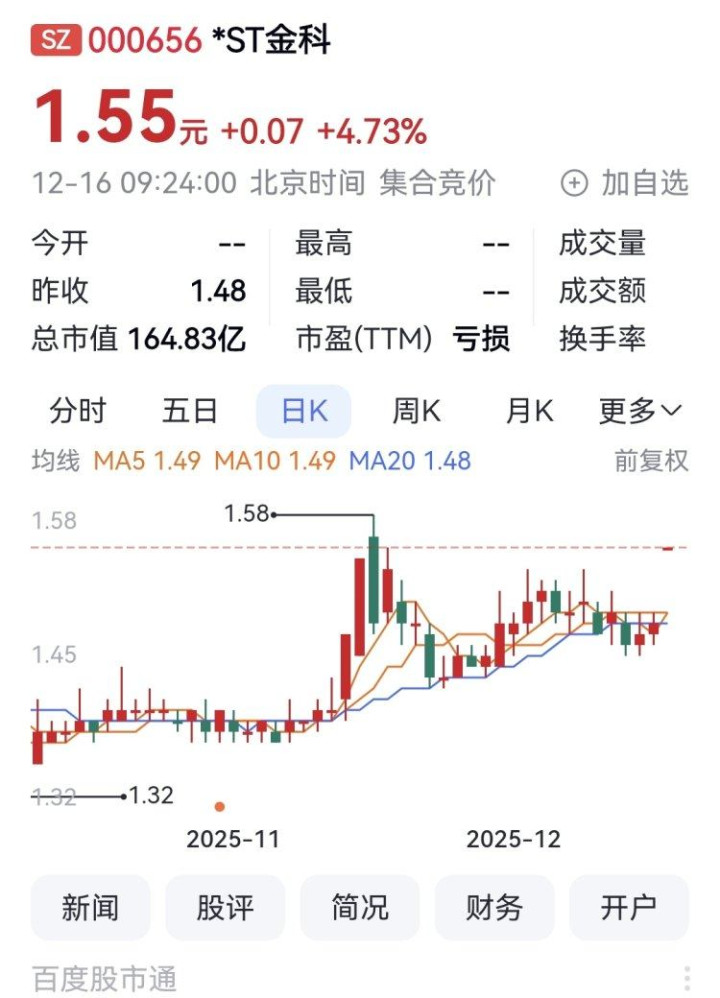Add this stock via 加自选
720x998 pixels.
[x=626, y=183]
